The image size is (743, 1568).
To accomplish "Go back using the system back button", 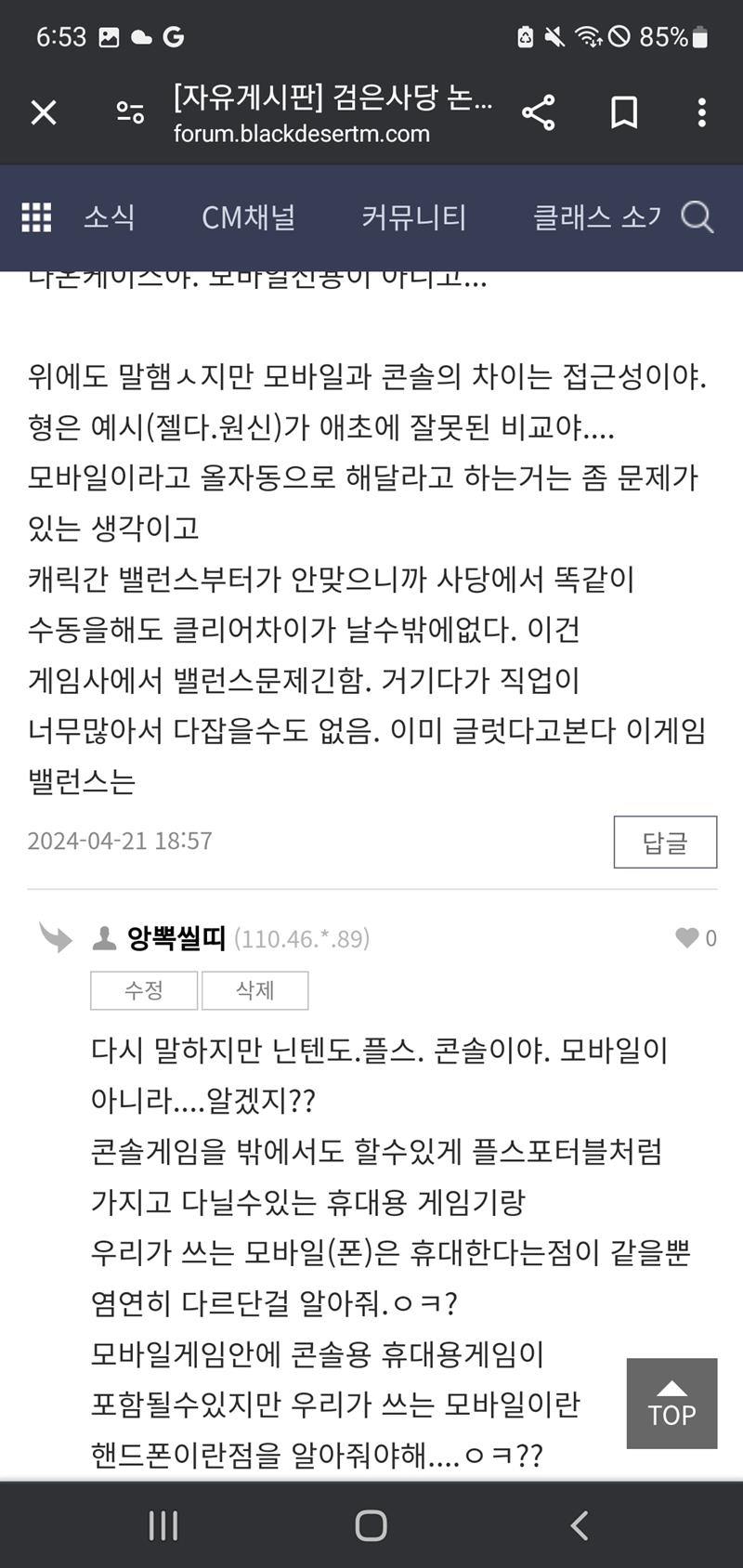I will (x=580, y=1525).
